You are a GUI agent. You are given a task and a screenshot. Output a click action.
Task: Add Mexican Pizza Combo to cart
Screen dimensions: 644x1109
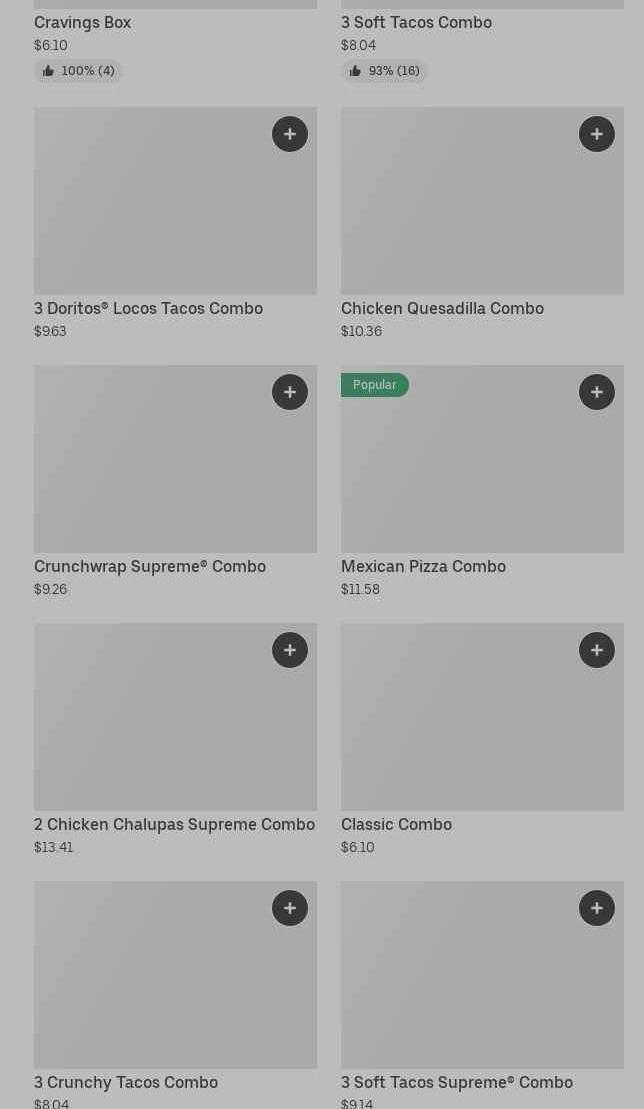[597, 392]
